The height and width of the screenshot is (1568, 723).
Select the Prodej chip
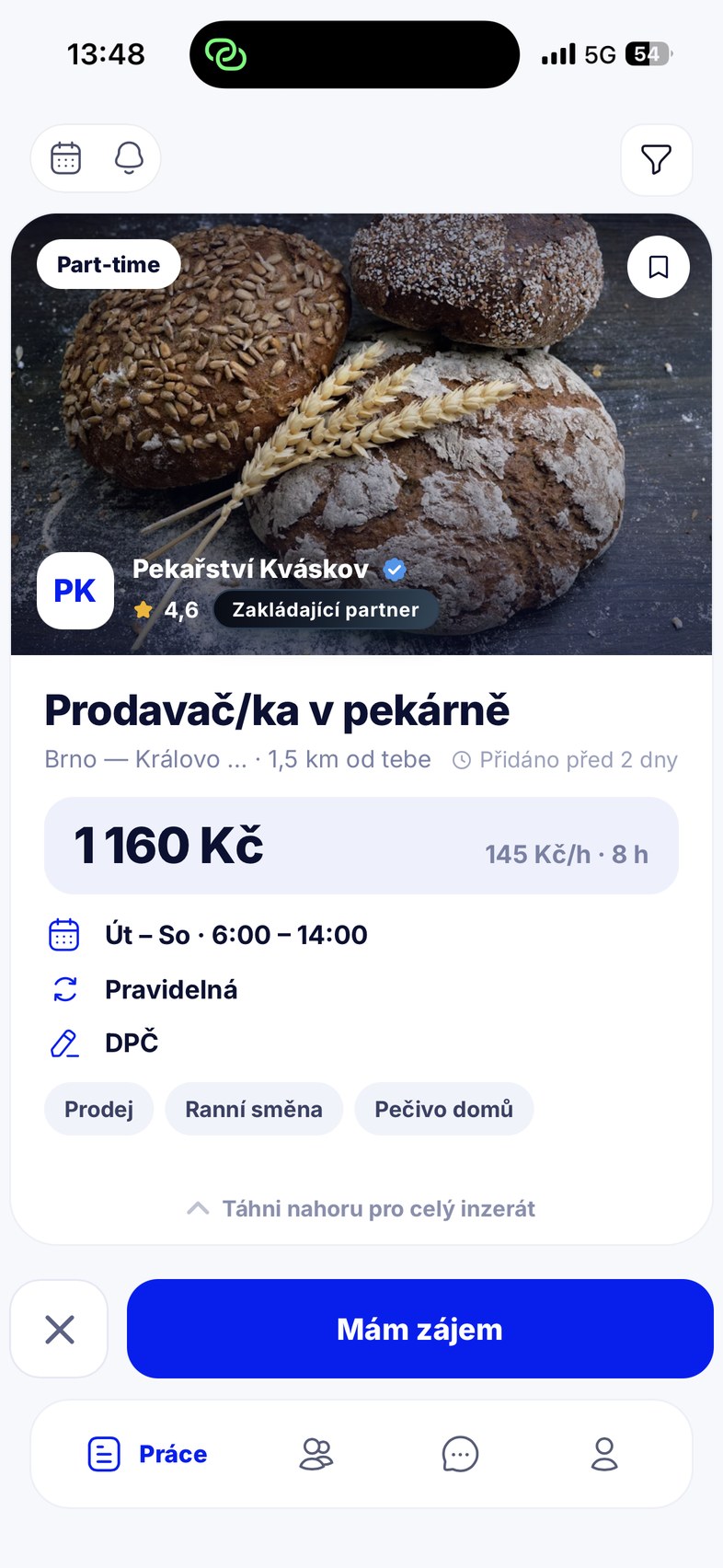pyautogui.click(x=98, y=1109)
